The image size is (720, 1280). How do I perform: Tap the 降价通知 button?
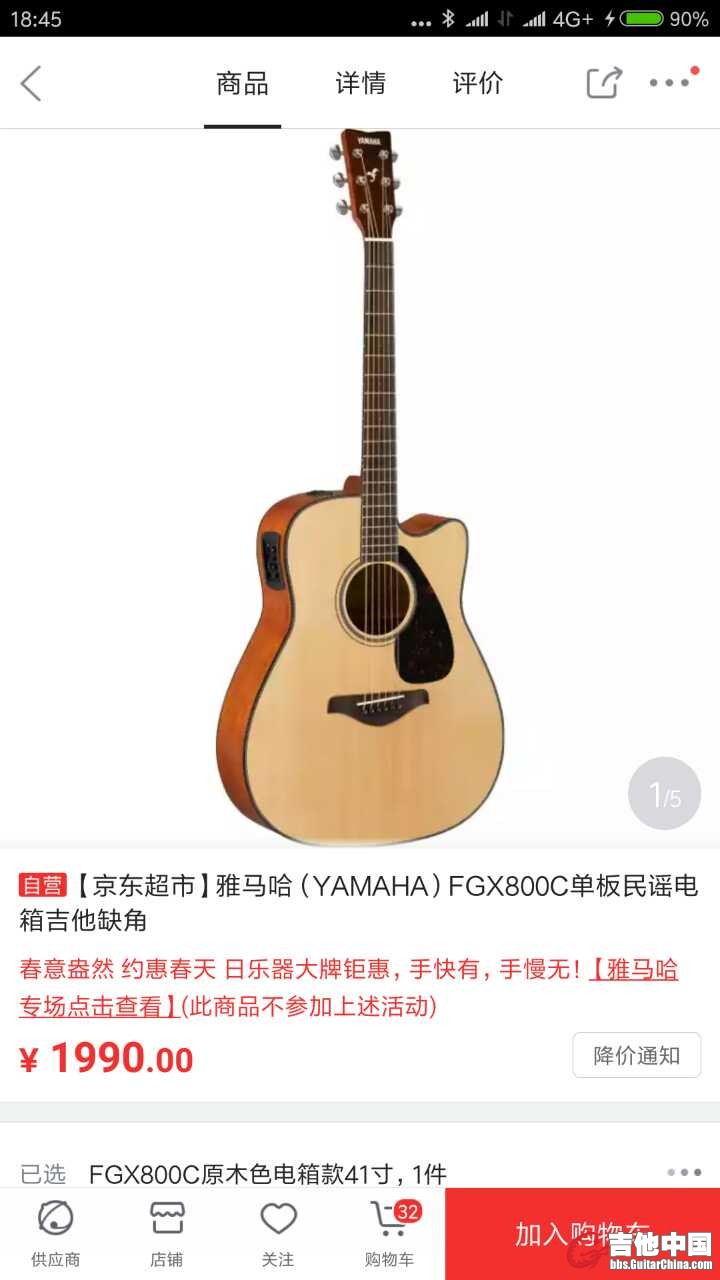[636, 1055]
